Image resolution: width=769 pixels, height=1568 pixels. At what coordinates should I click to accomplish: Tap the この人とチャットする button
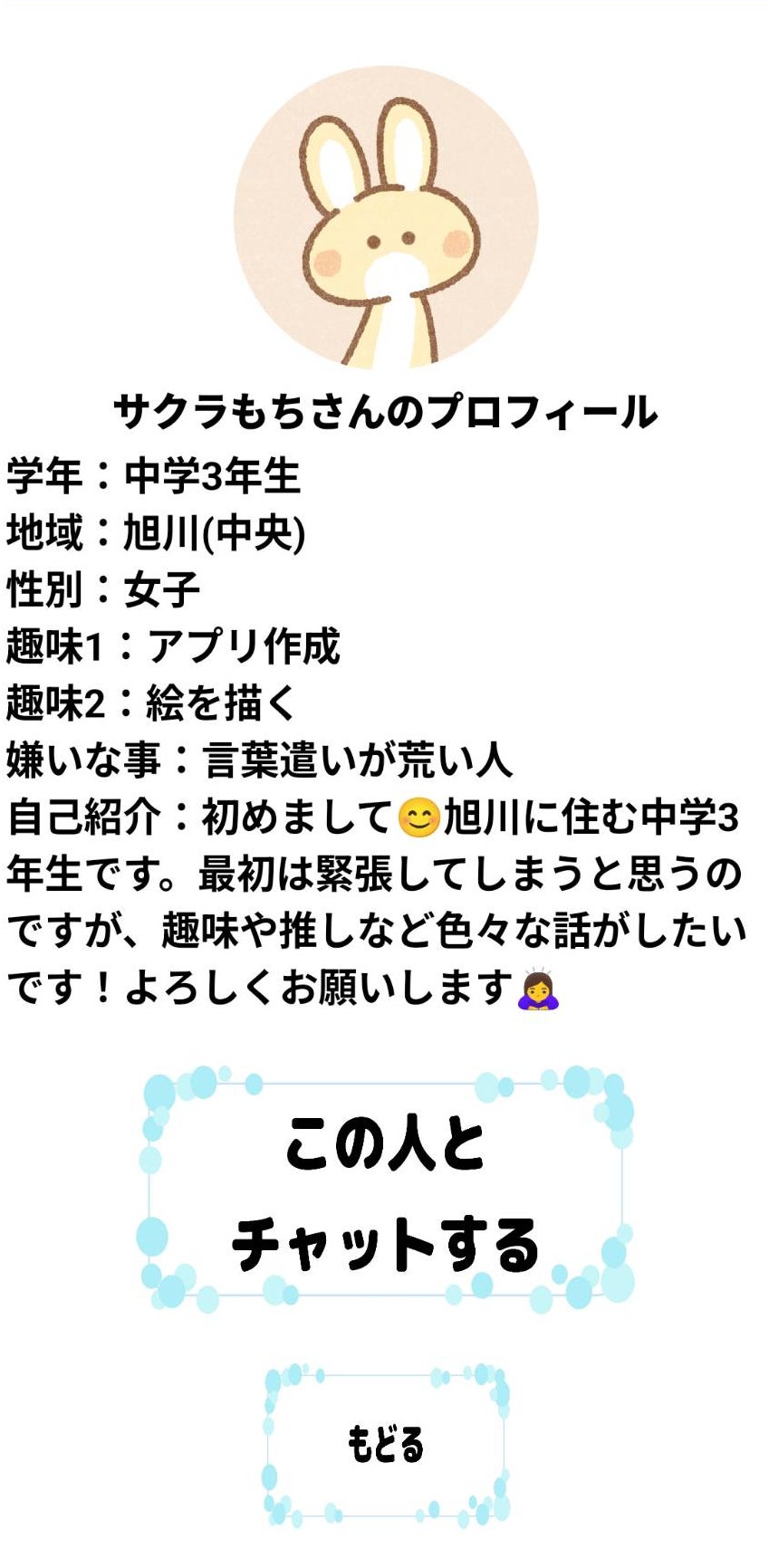click(x=385, y=1190)
